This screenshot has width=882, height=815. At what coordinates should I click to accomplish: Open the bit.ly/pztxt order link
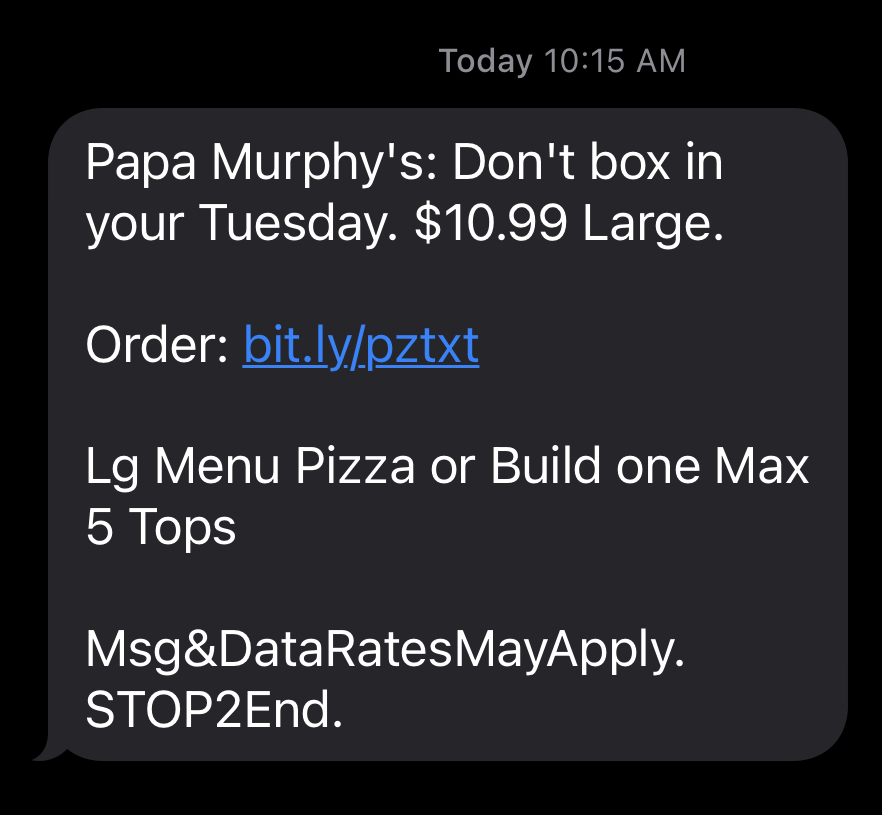click(x=361, y=346)
